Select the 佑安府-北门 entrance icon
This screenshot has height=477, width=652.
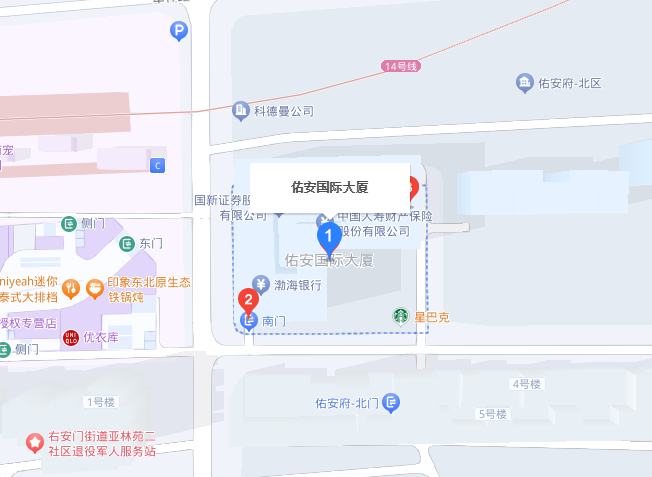pyautogui.click(x=393, y=403)
